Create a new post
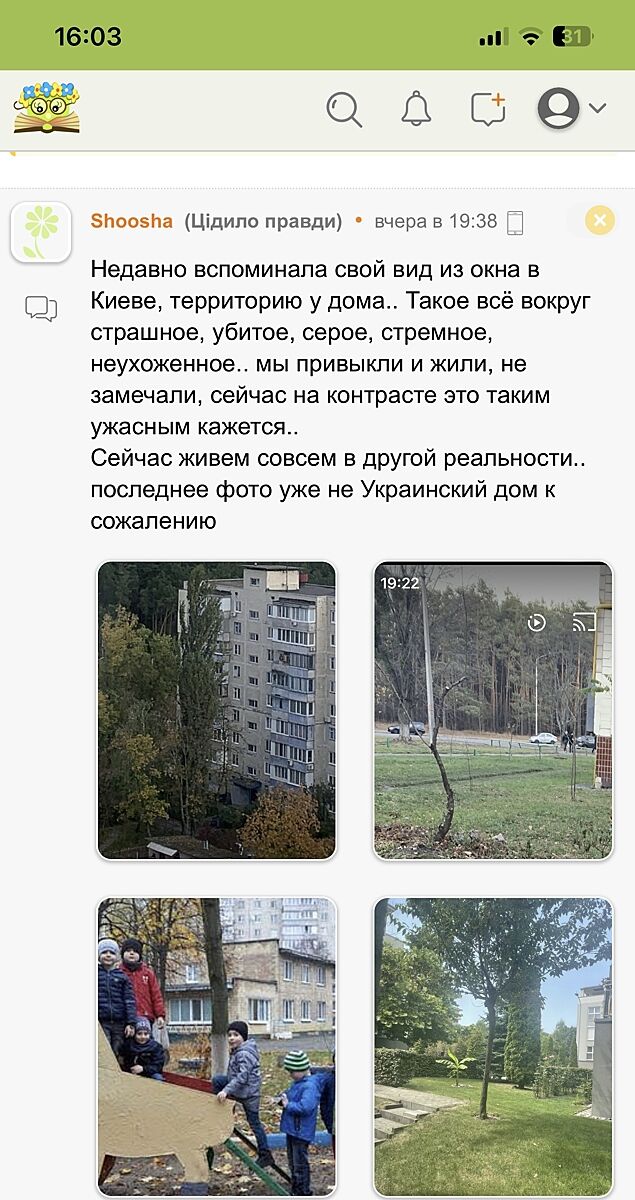The width and height of the screenshot is (635, 1200). tap(488, 109)
